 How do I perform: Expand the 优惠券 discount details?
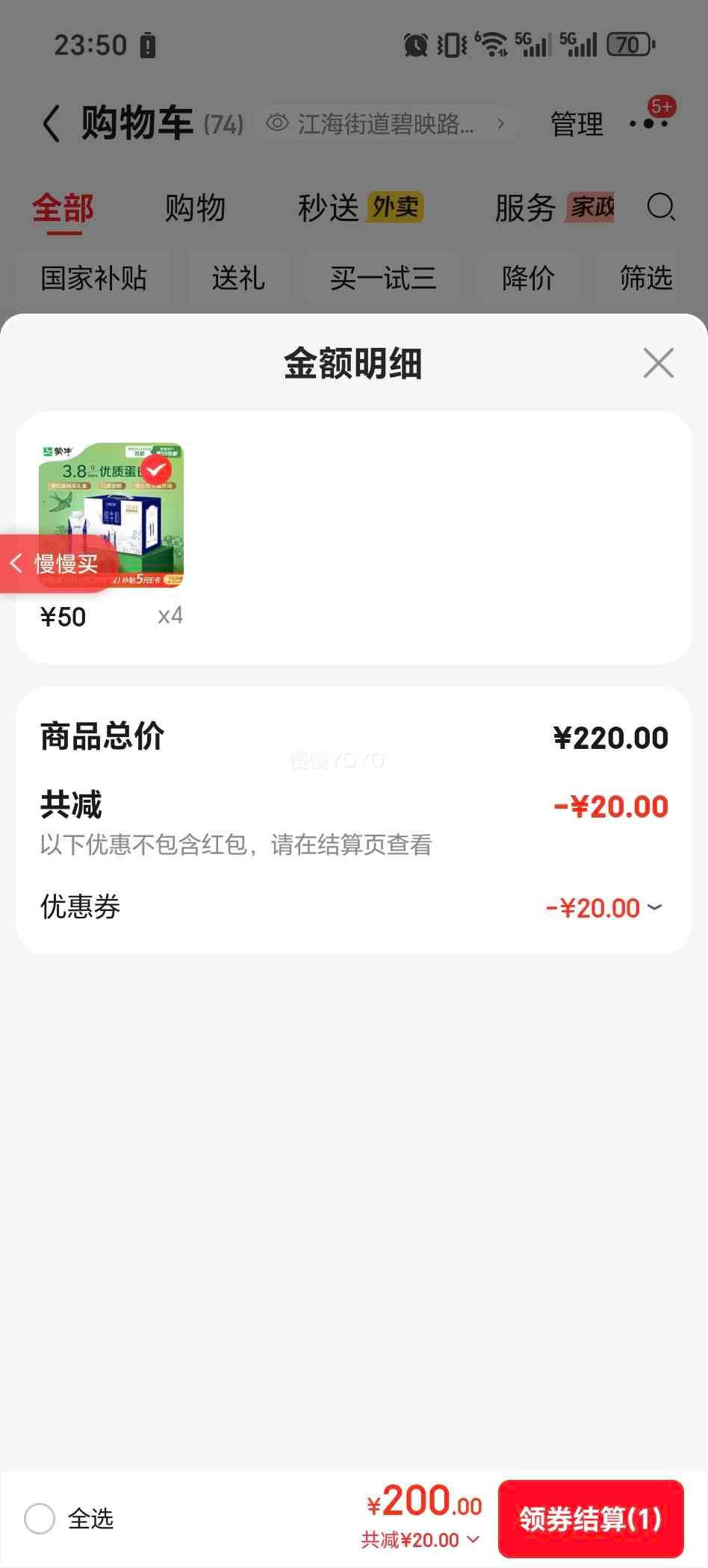(653, 907)
